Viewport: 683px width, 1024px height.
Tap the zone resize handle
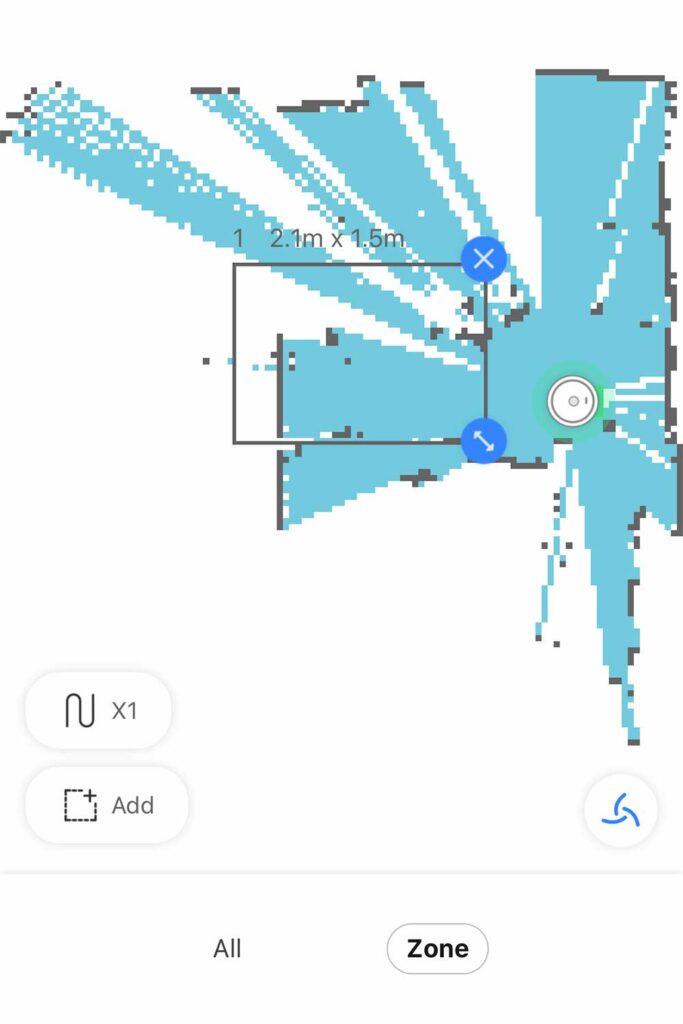pyautogui.click(x=484, y=440)
